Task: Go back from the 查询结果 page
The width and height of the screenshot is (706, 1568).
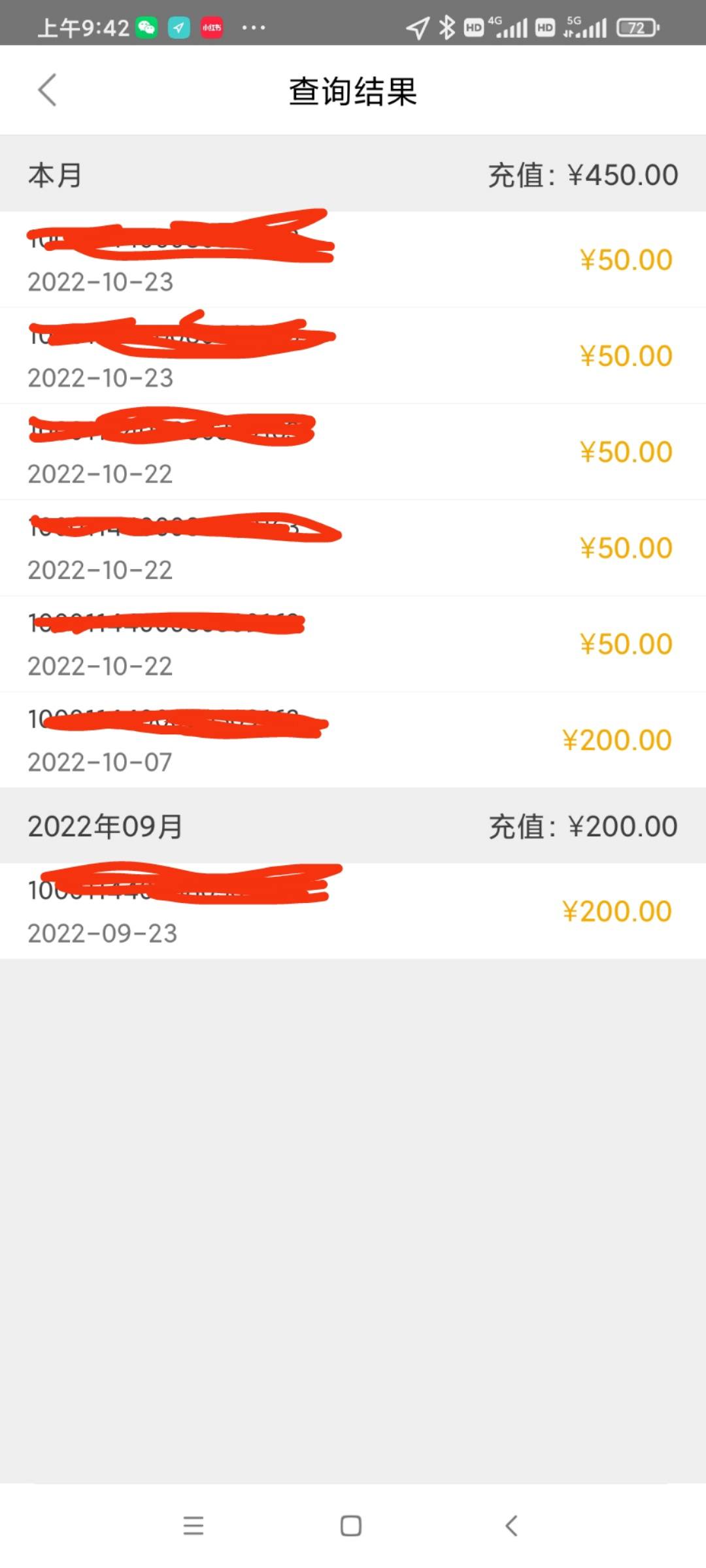Action: click(47, 90)
